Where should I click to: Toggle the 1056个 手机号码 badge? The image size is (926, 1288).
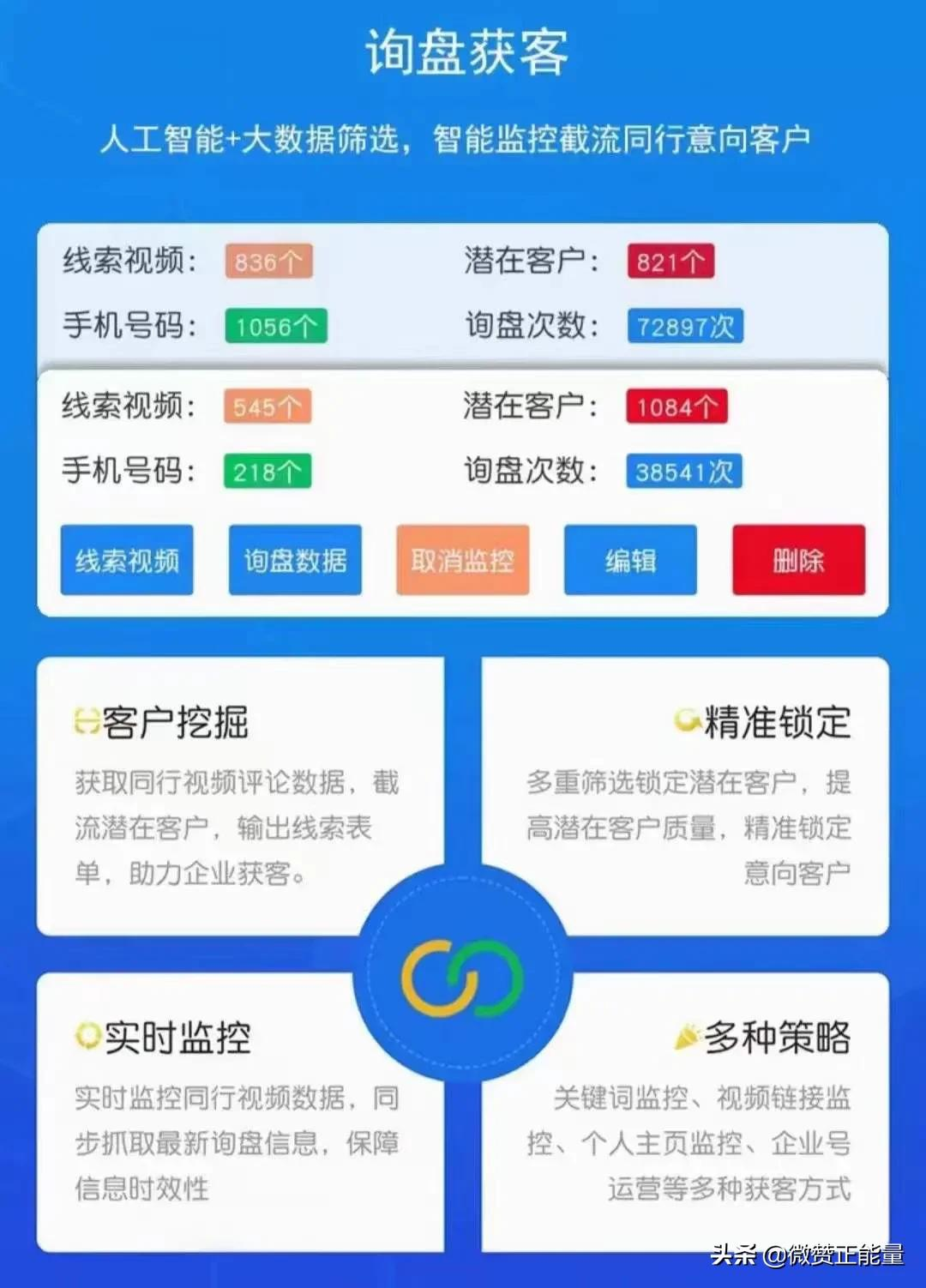click(x=275, y=326)
